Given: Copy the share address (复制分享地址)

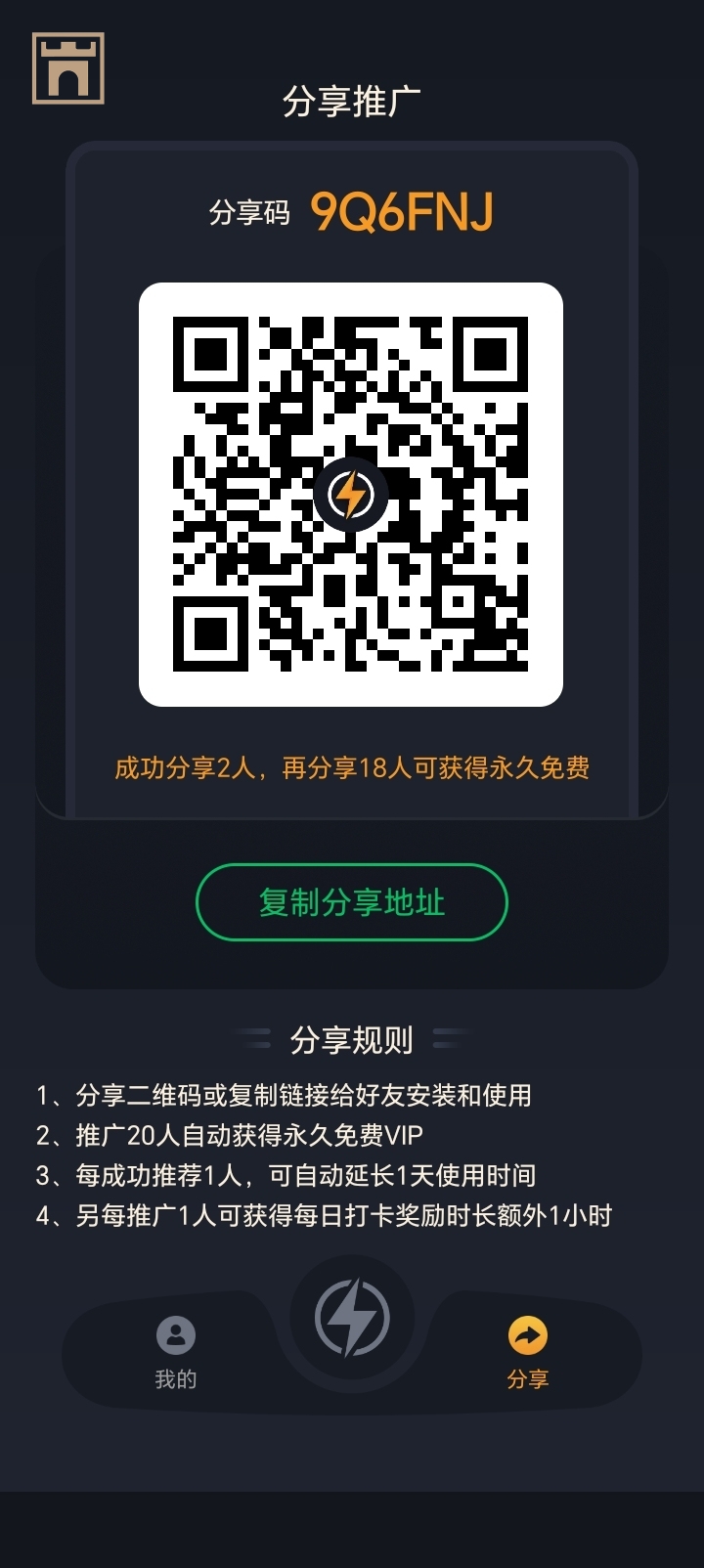Looking at the screenshot, I should pyautogui.click(x=352, y=902).
